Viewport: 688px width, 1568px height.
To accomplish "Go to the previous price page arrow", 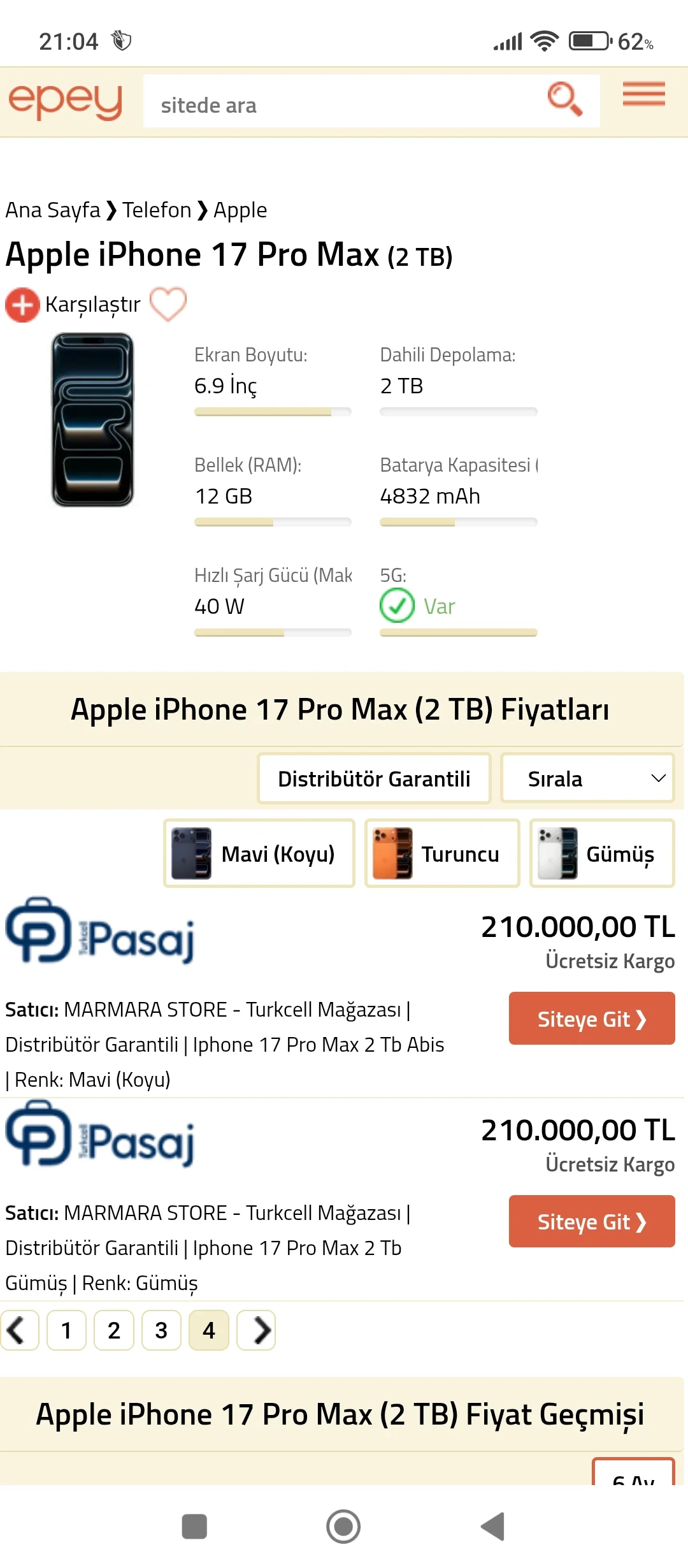I will [18, 1330].
